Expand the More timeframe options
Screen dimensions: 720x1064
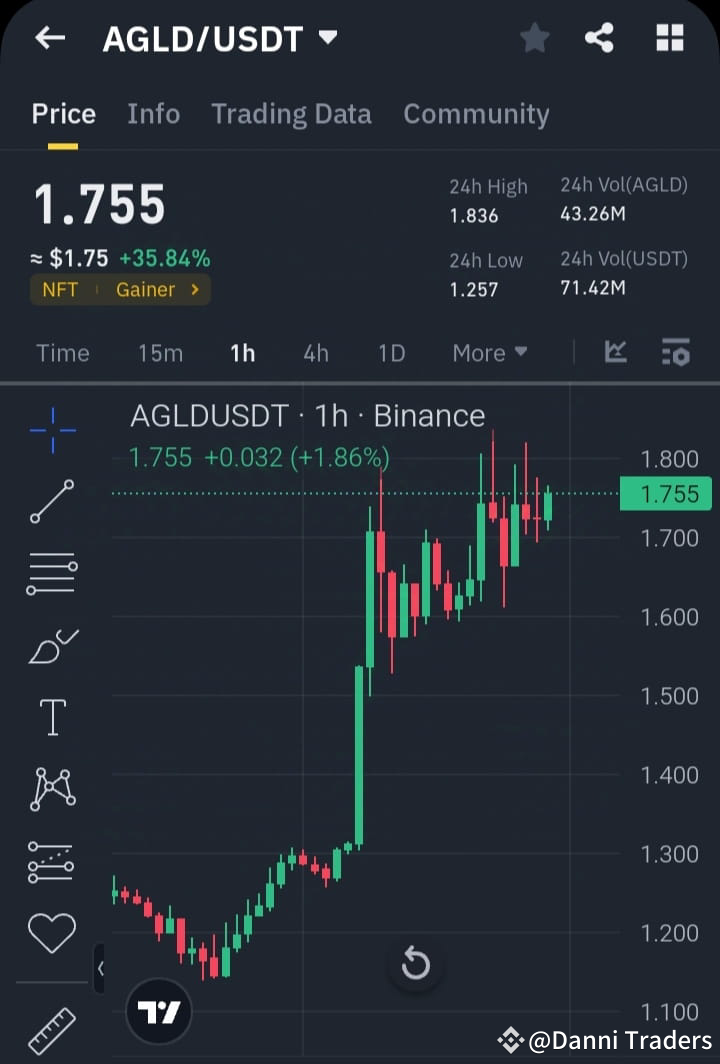pyautogui.click(x=489, y=352)
